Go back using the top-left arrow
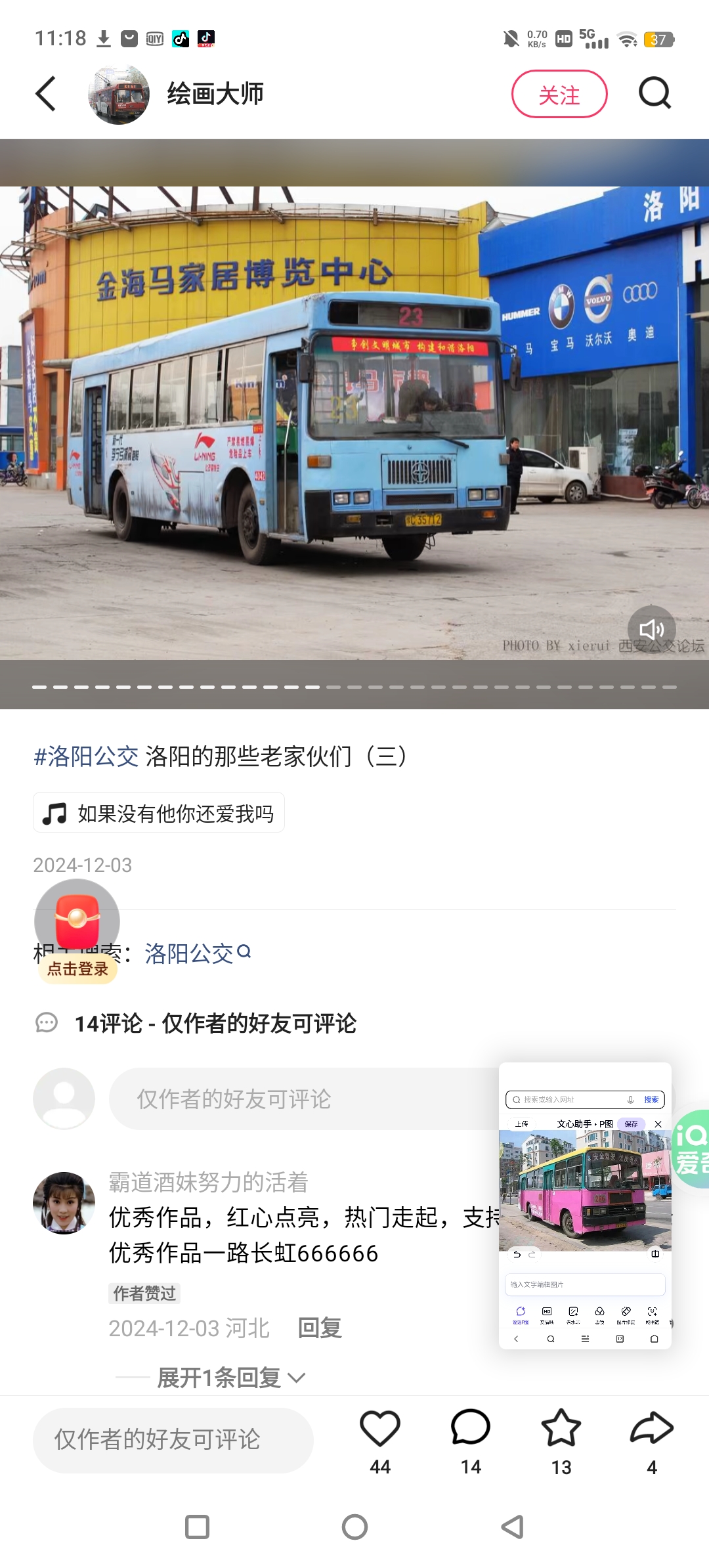The image size is (709, 1568). pos(46,94)
